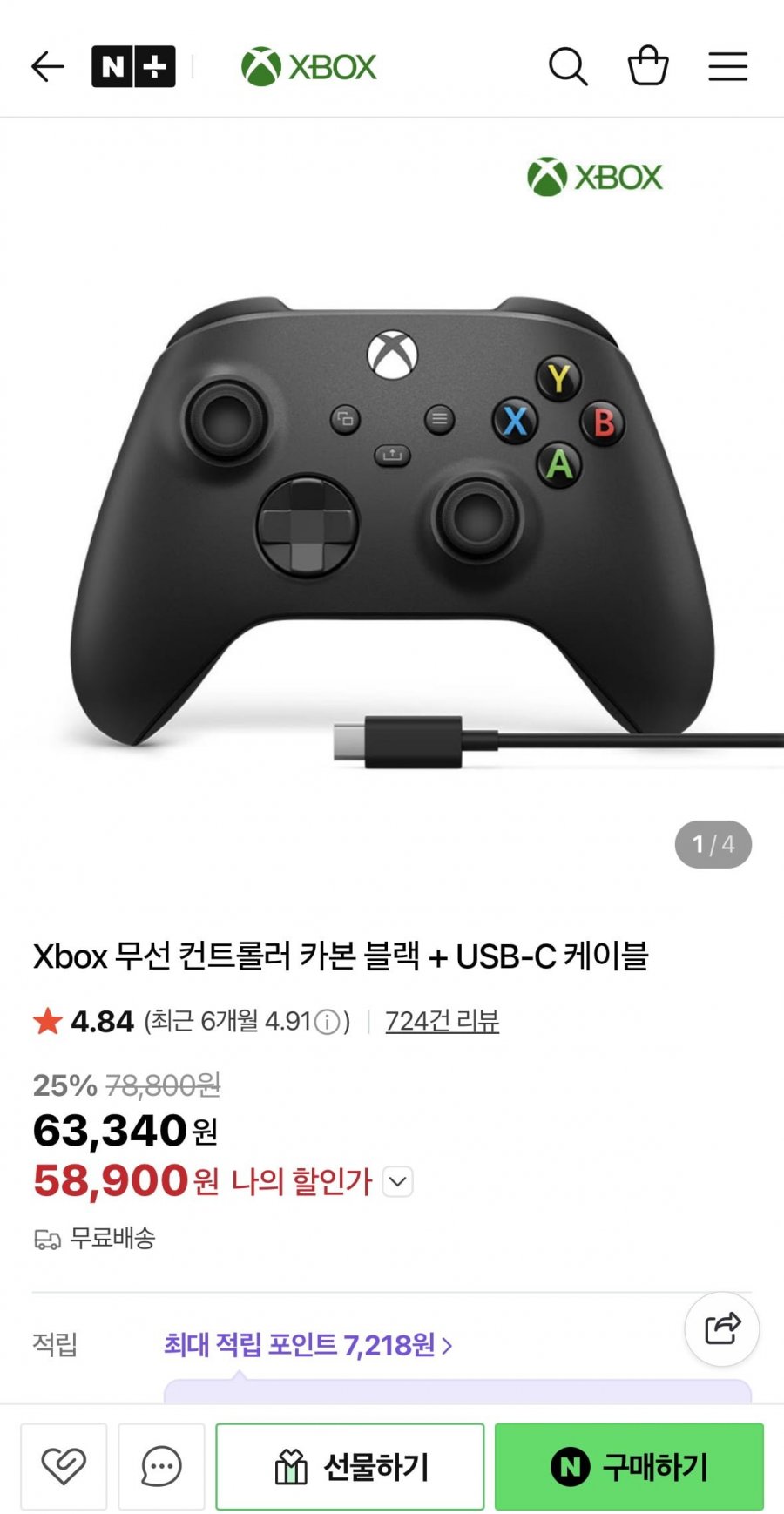Open the chat inquiry with seller
The height and width of the screenshot is (1514, 784).
click(x=161, y=1467)
